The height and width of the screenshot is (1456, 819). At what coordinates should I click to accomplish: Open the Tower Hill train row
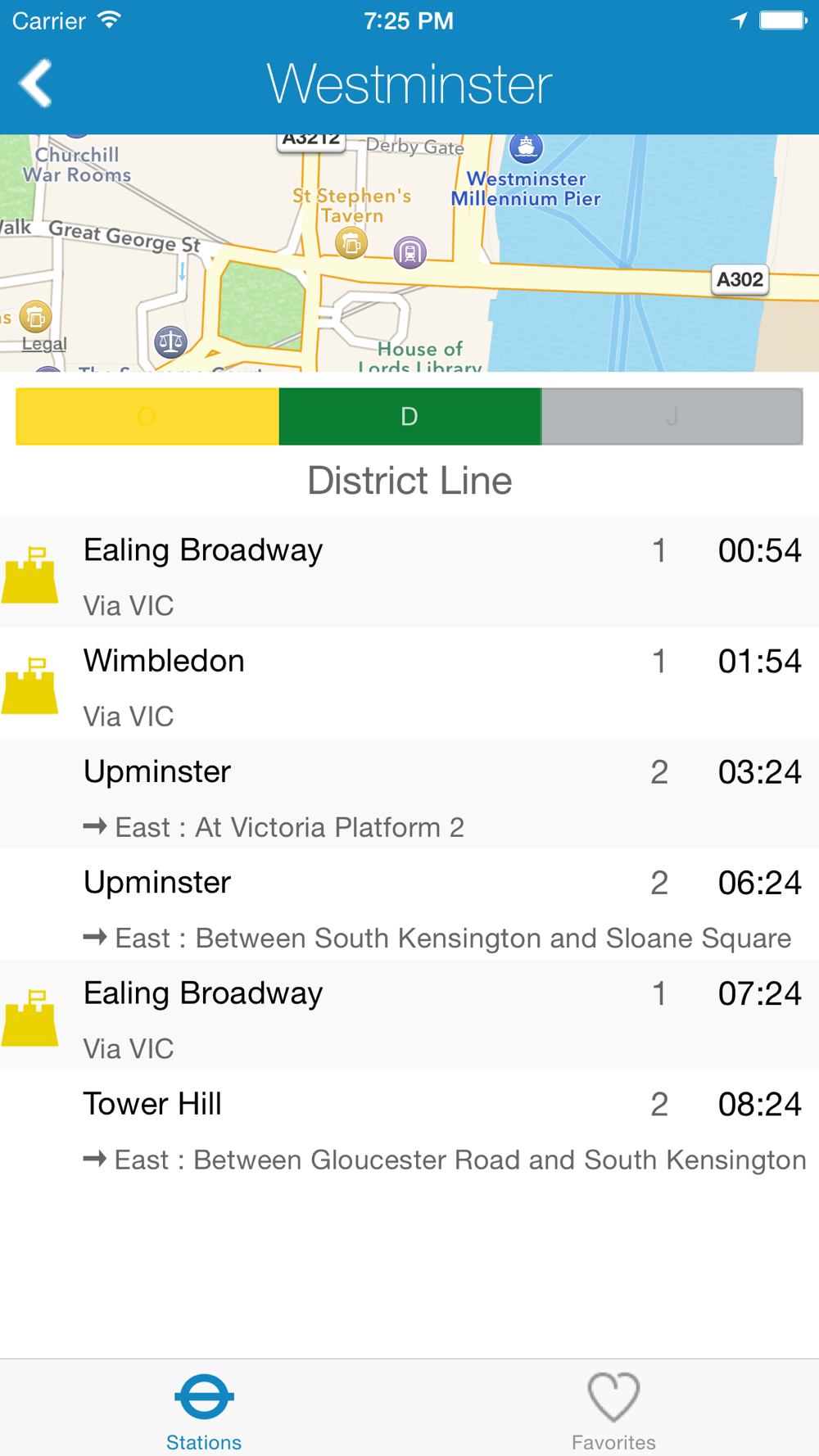tap(409, 1126)
